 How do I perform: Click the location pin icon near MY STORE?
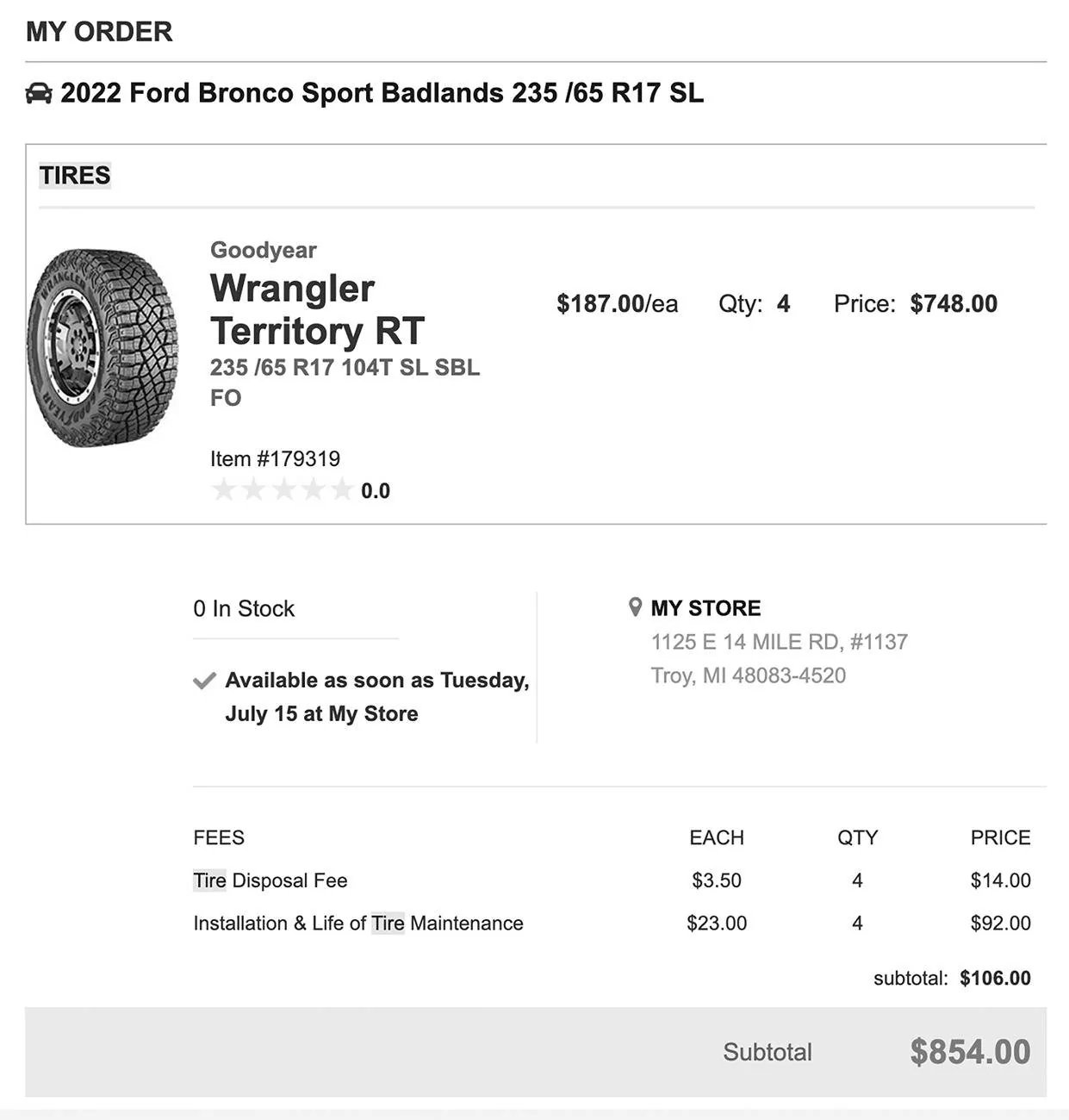coord(635,607)
